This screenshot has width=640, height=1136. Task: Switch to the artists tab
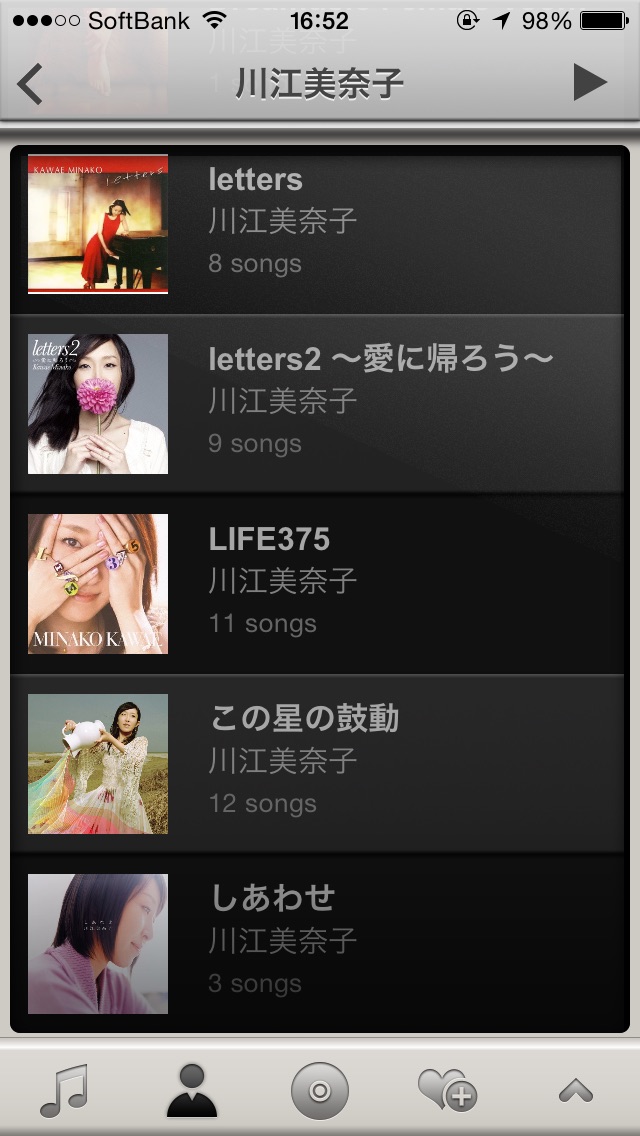click(192, 1090)
